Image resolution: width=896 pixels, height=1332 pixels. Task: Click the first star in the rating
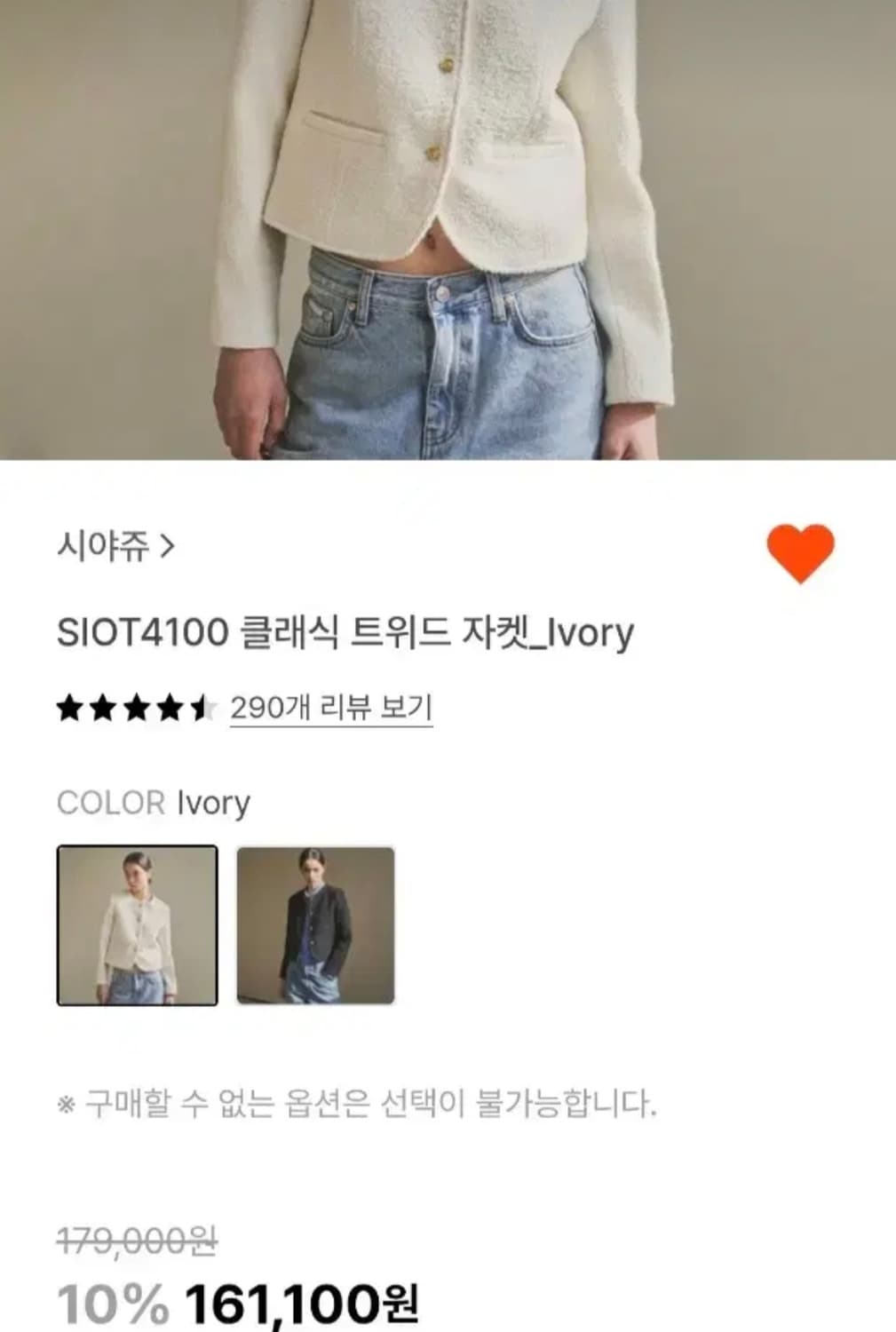click(x=67, y=705)
